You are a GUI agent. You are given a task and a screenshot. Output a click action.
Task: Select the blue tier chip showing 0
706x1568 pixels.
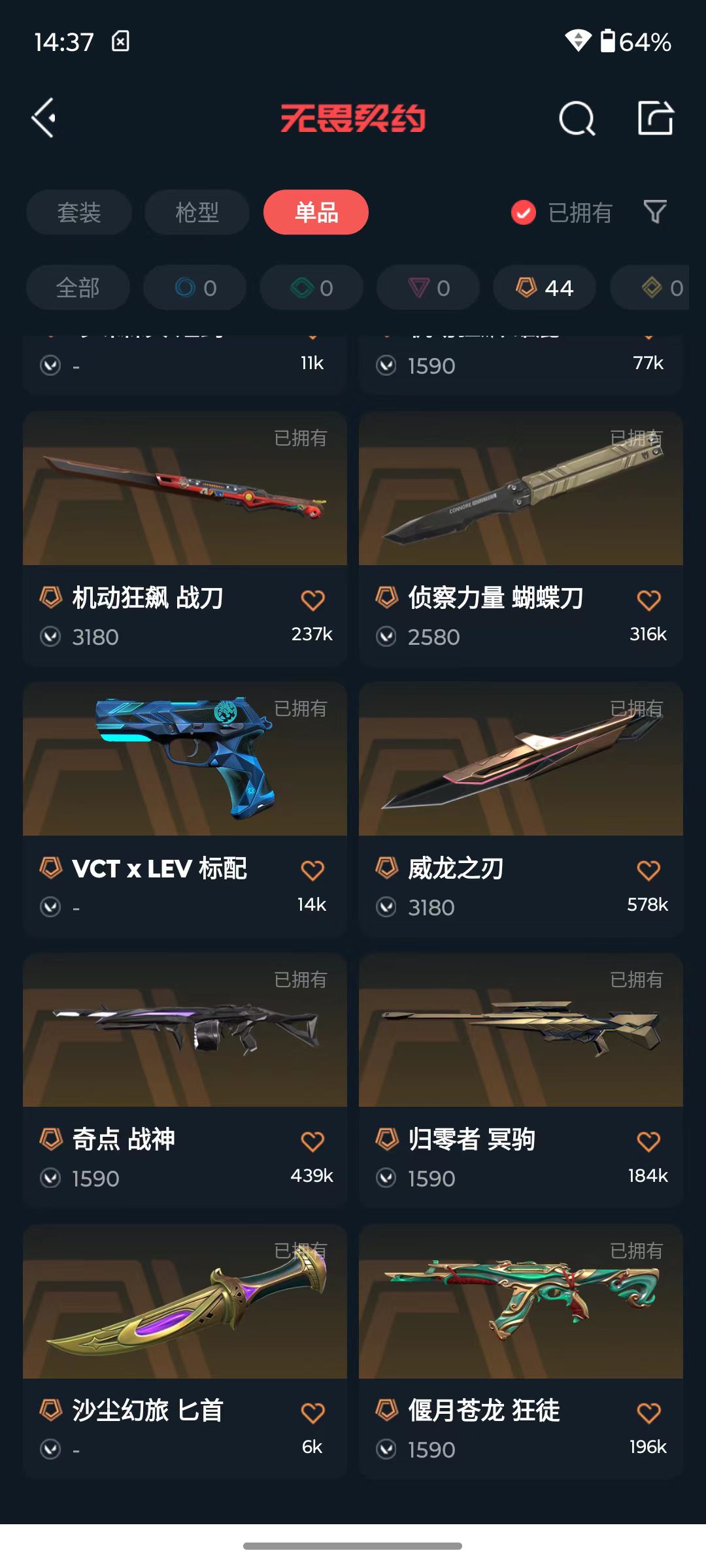pos(195,287)
